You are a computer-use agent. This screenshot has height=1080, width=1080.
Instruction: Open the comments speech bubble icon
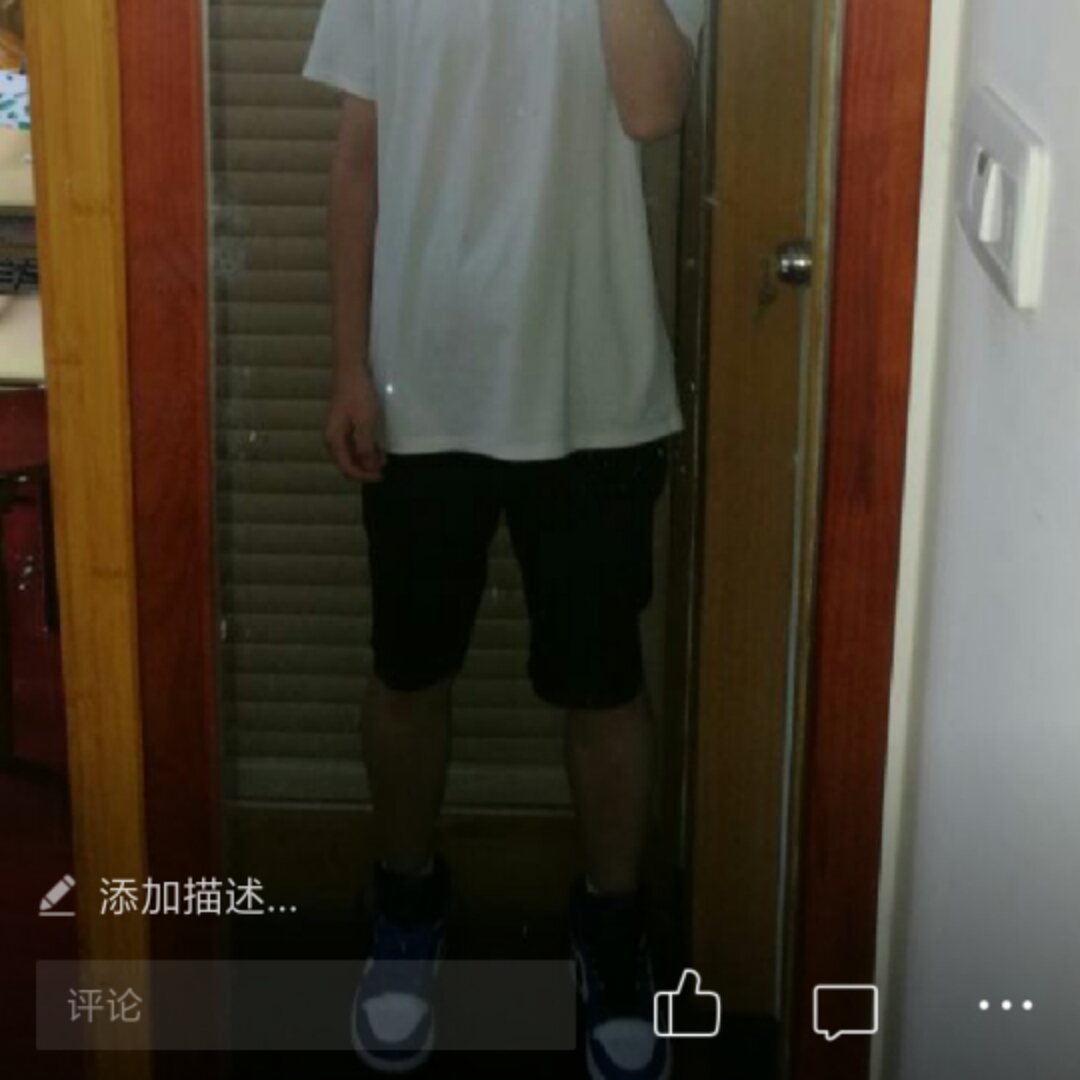click(845, 1008)
